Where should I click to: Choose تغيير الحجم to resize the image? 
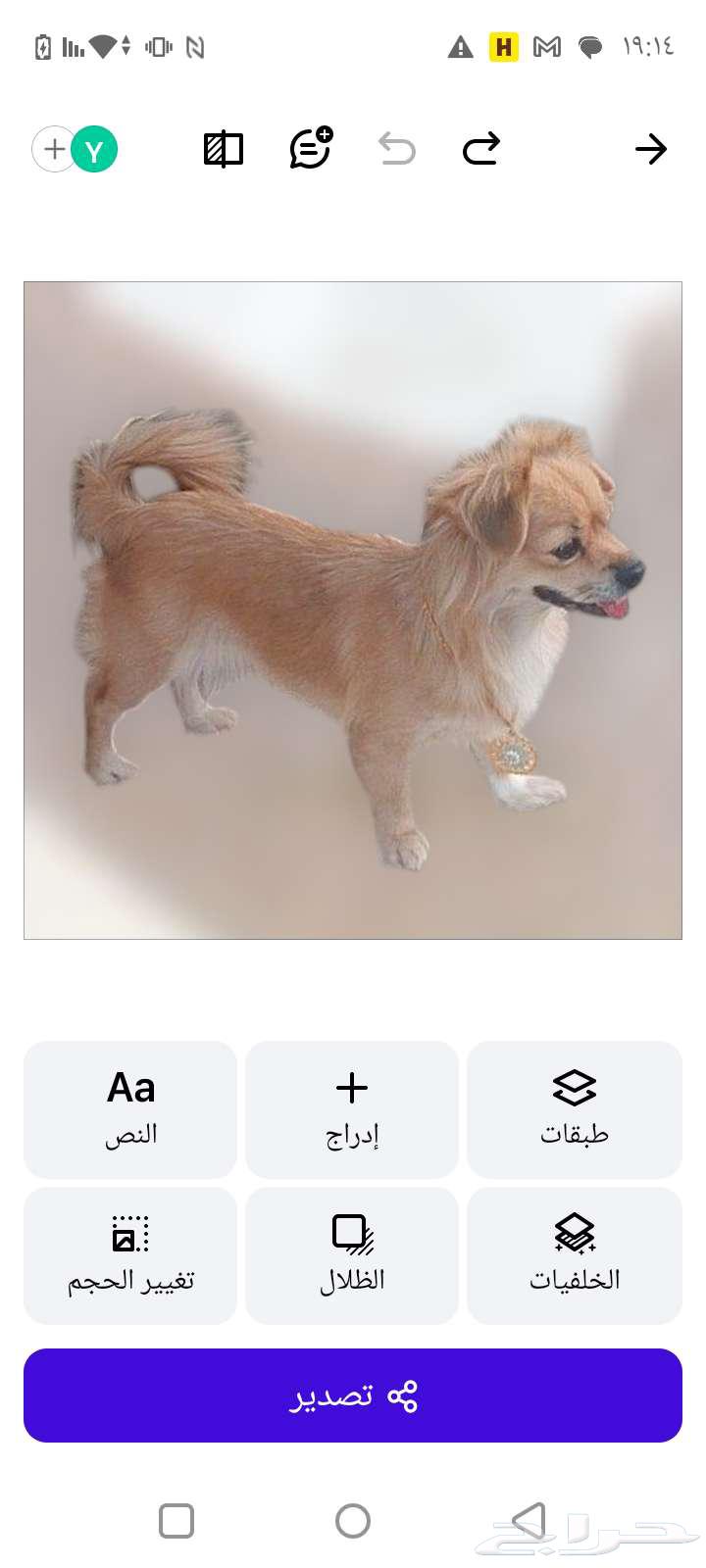click(130, 1255)
